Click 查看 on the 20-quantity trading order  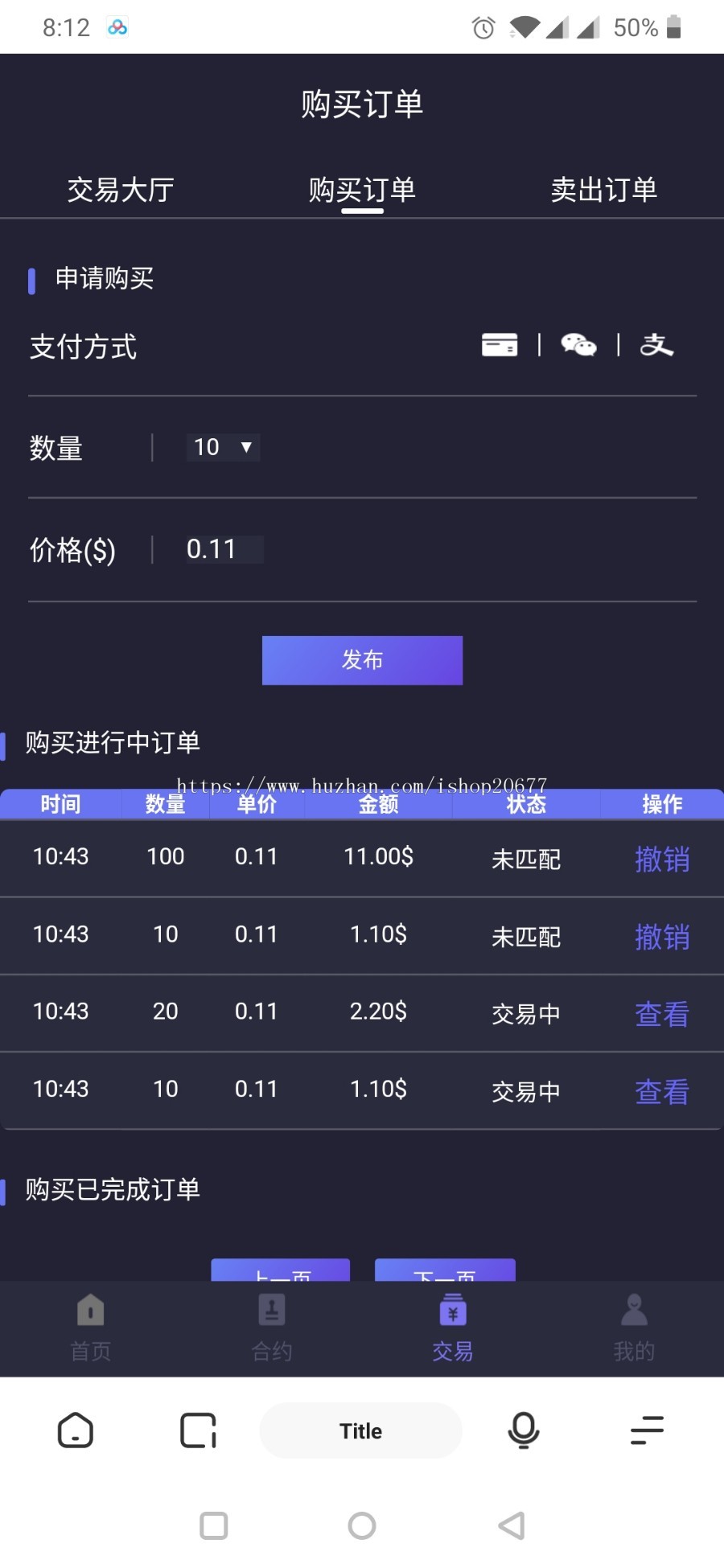pos(662,1014)
